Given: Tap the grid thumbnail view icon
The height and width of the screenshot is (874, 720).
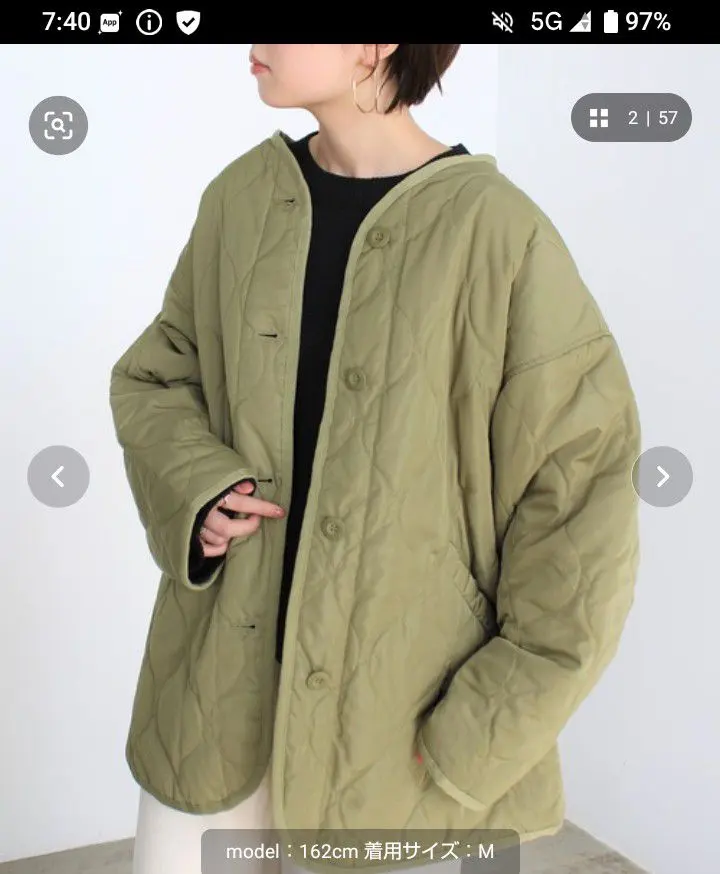Looking at the screenshot, I should (598, 117).
